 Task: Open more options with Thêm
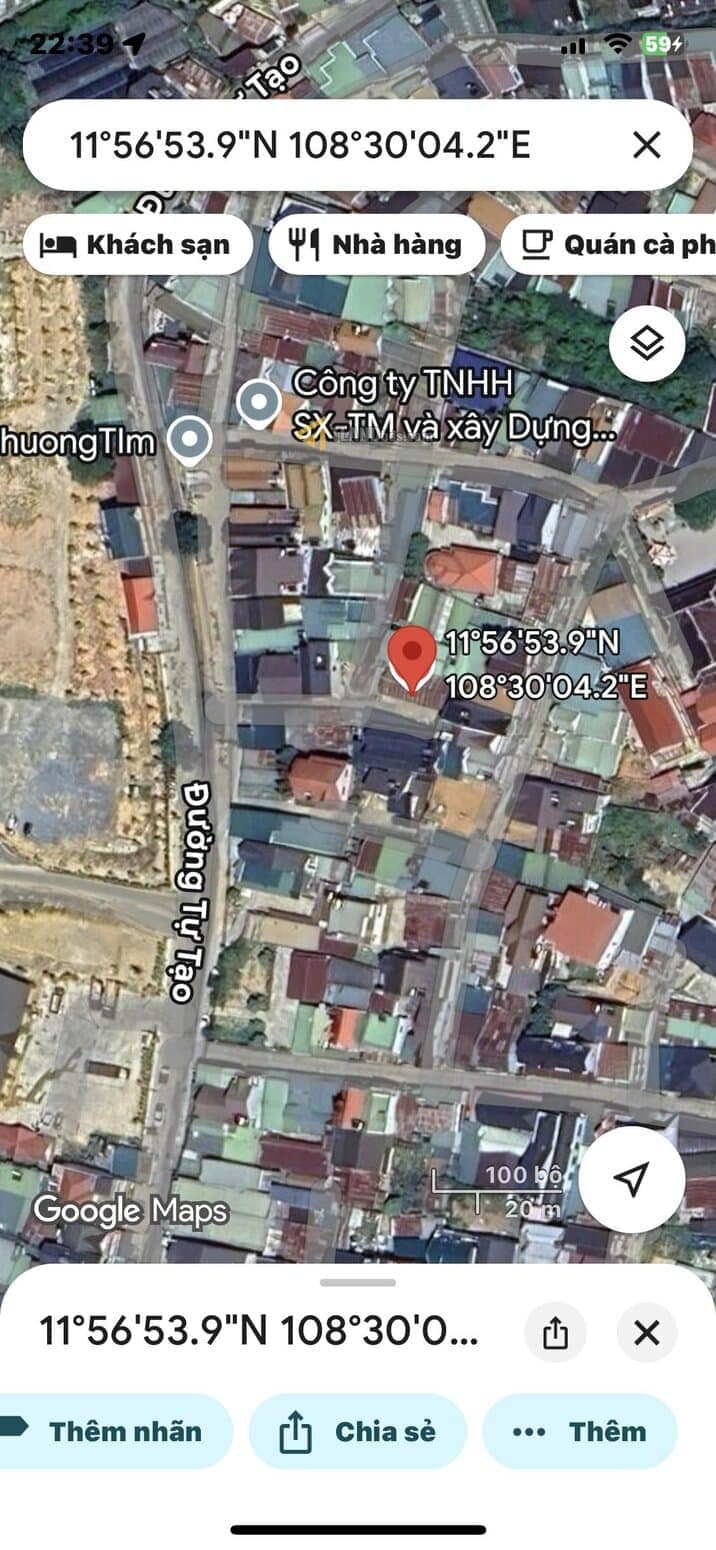pos(580,1431)
